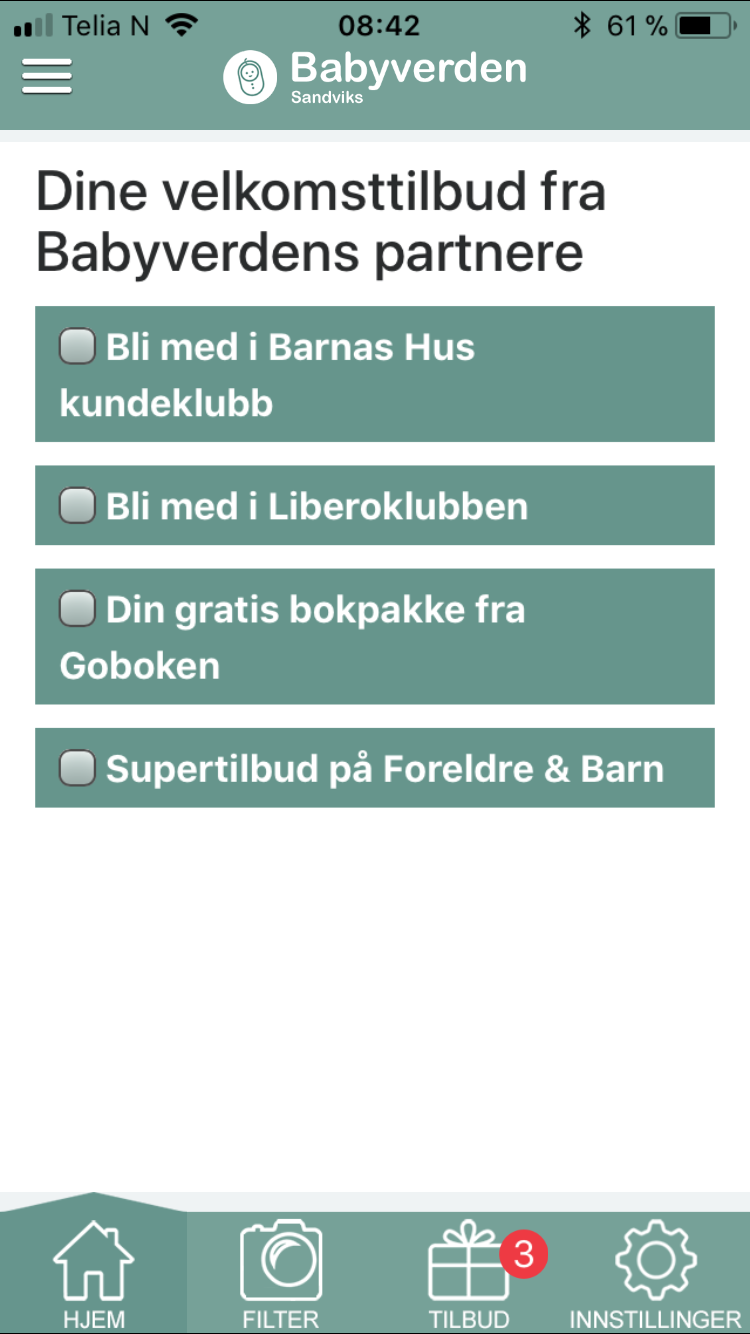Switch to the Filter tab
This screenshot has width=750, height=1334.
(281, 1272)
